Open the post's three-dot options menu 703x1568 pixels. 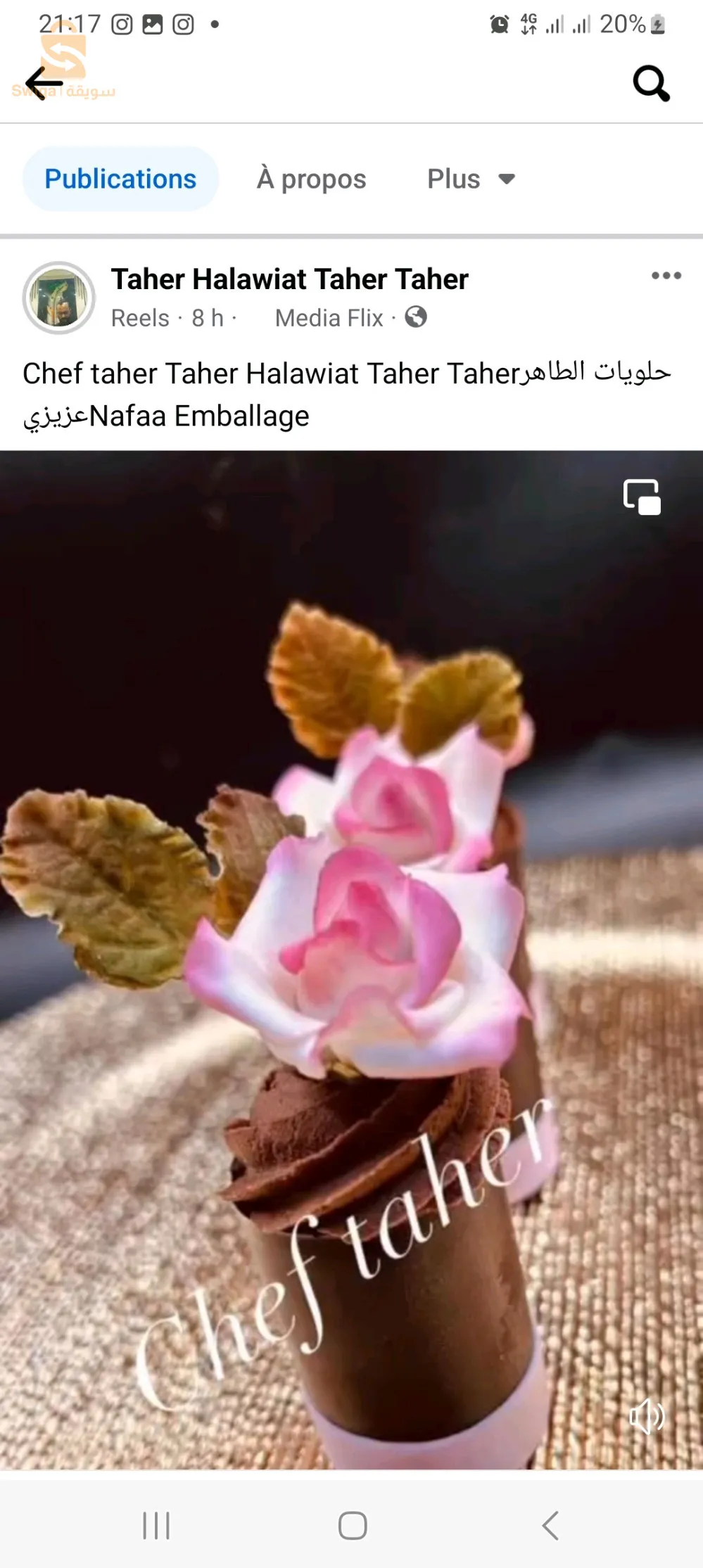pyautogui.click(x=666, y=276)
